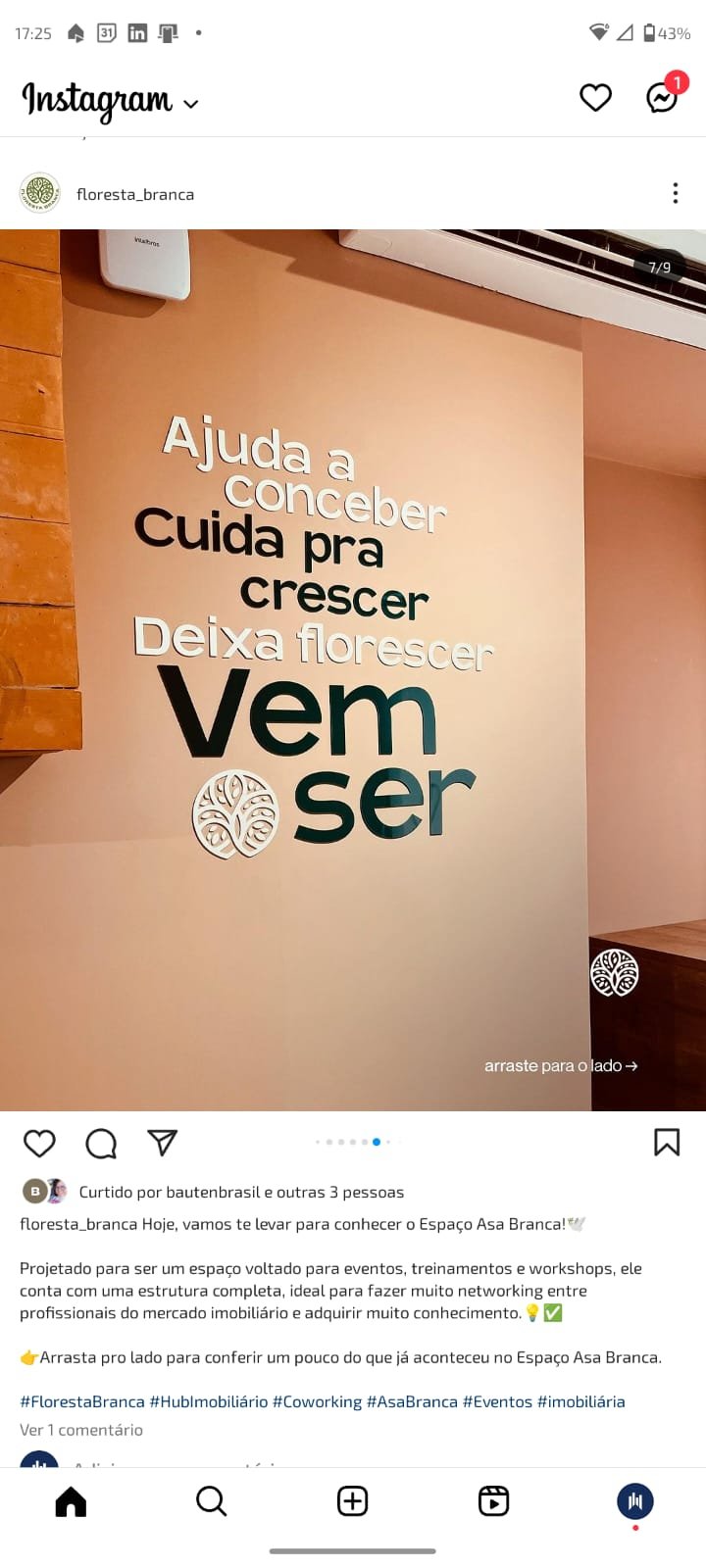View the 1 comment link
Image resolution: width=706 pixels, height=1568 pixels.
[x=81, y=1430]
